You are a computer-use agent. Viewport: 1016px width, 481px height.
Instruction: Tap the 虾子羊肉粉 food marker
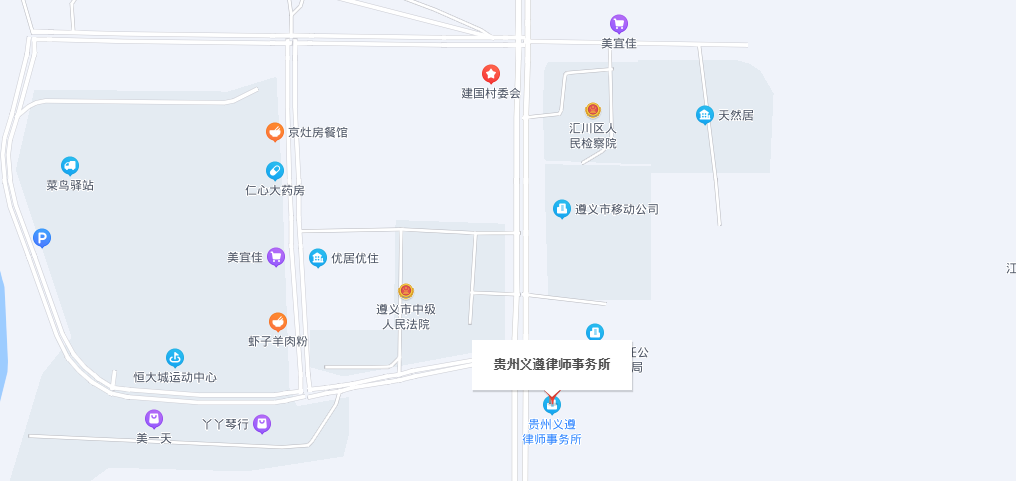pyautogui.click(x=278, y=322)
